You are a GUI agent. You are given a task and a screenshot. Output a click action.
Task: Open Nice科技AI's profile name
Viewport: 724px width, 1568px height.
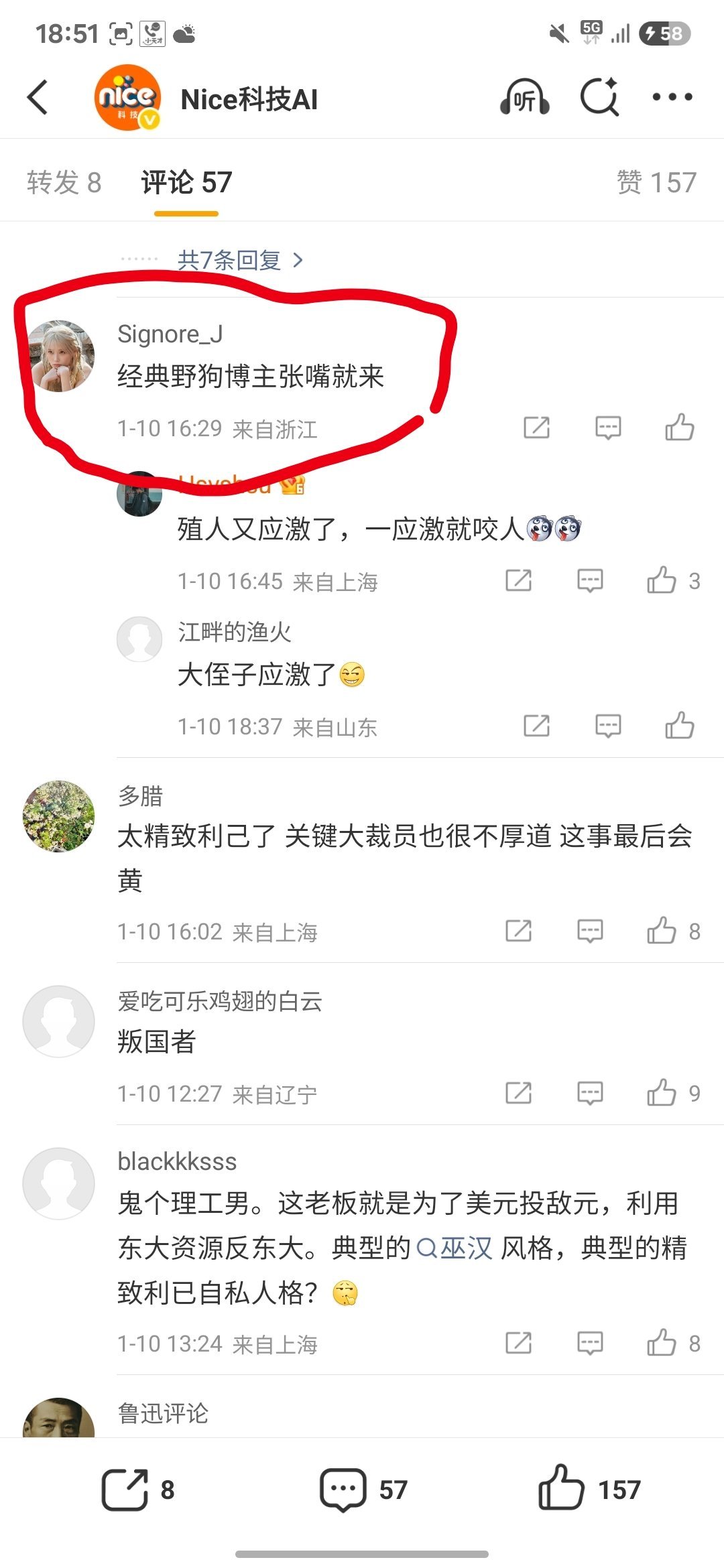click(x=249, y=98)
